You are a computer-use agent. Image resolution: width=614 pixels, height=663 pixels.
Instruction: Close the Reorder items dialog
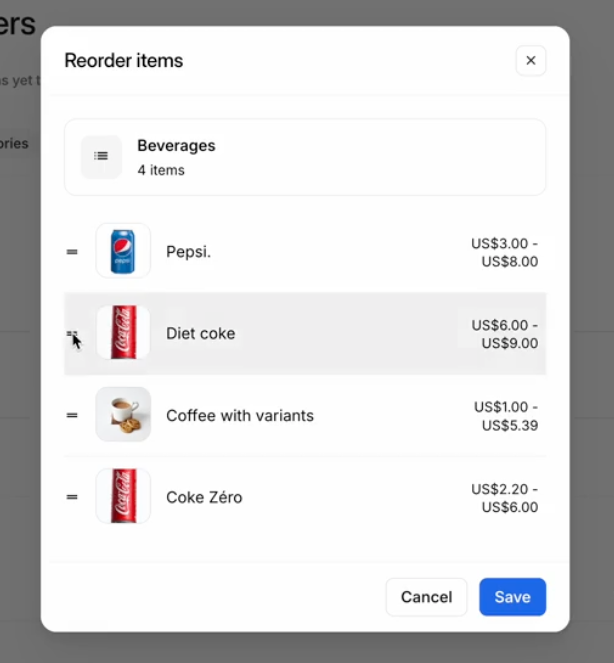tap(530, 61)
